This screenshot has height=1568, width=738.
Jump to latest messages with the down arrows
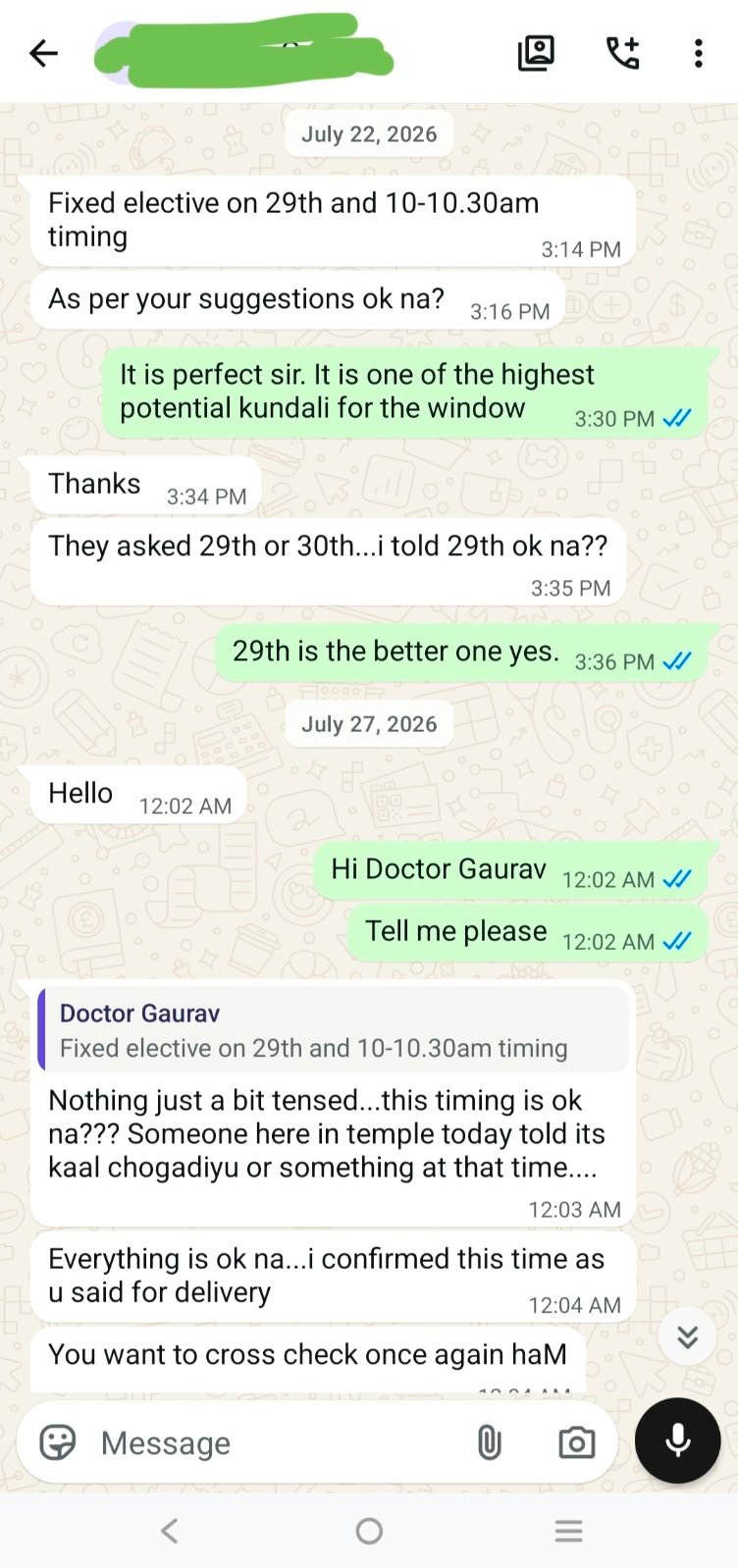688,1335
